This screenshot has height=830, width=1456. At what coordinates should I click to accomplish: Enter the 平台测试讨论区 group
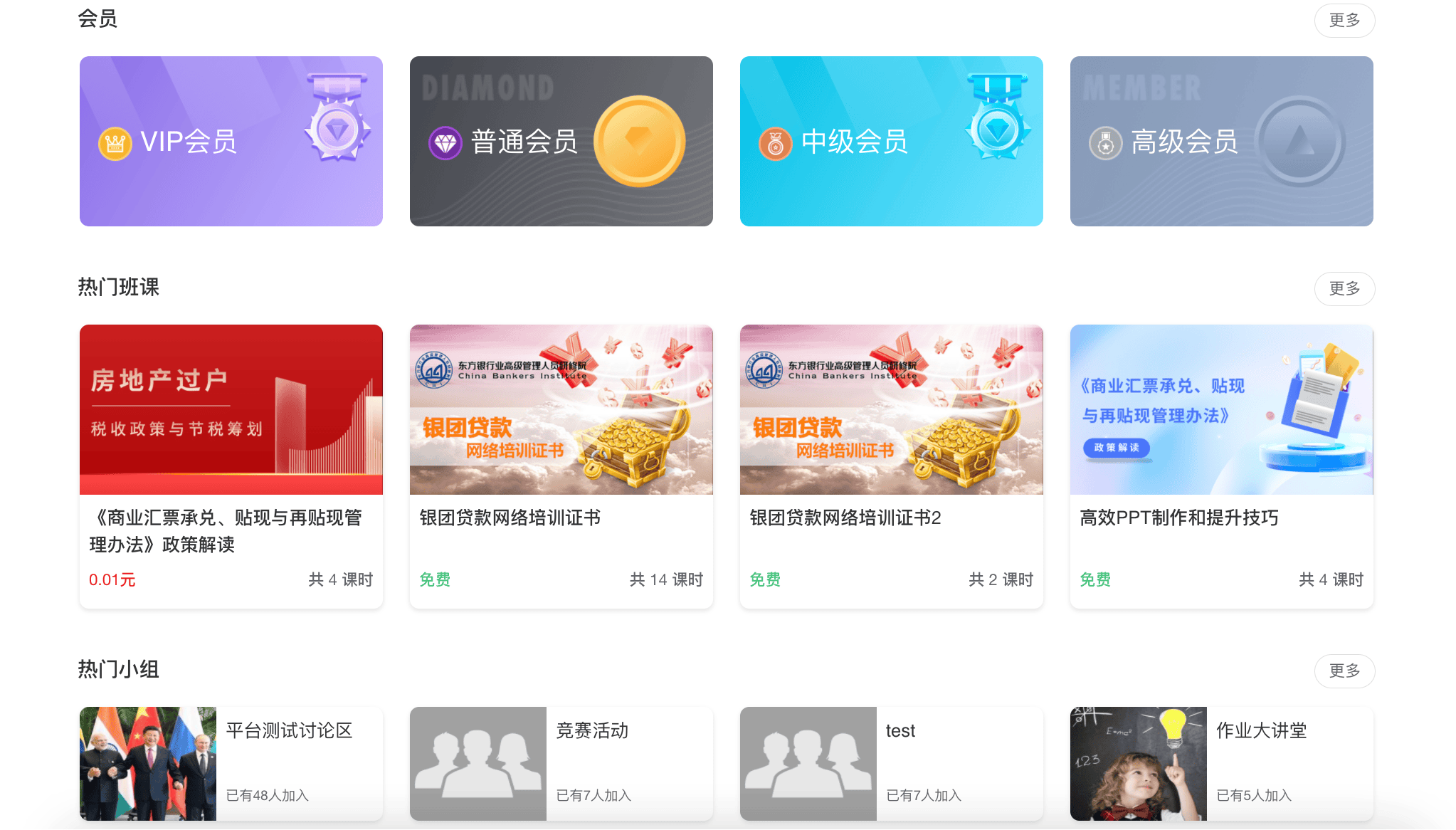(x=231, y=763)
